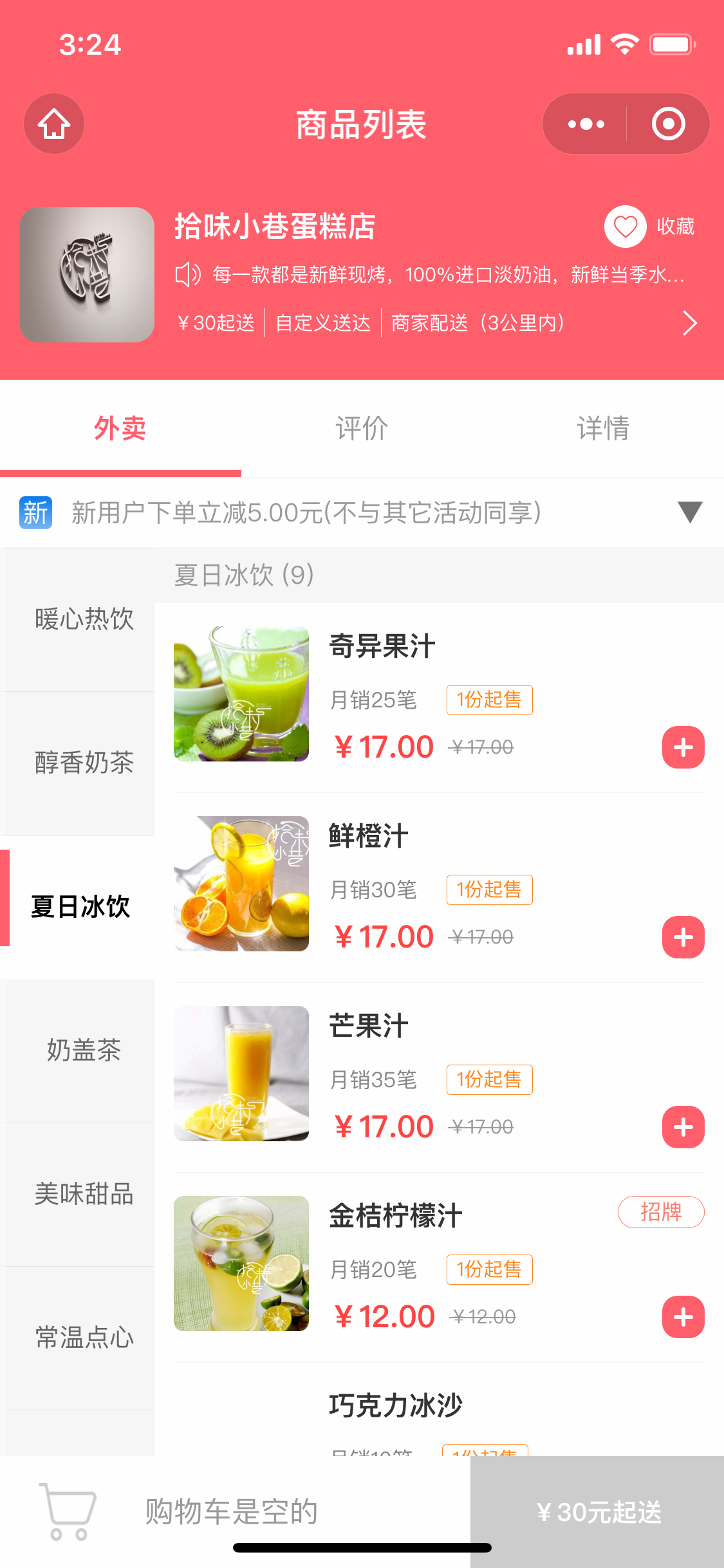Open shop delivery info chevron
Viewport: 724px width, 1568px height.
(690, 323)
